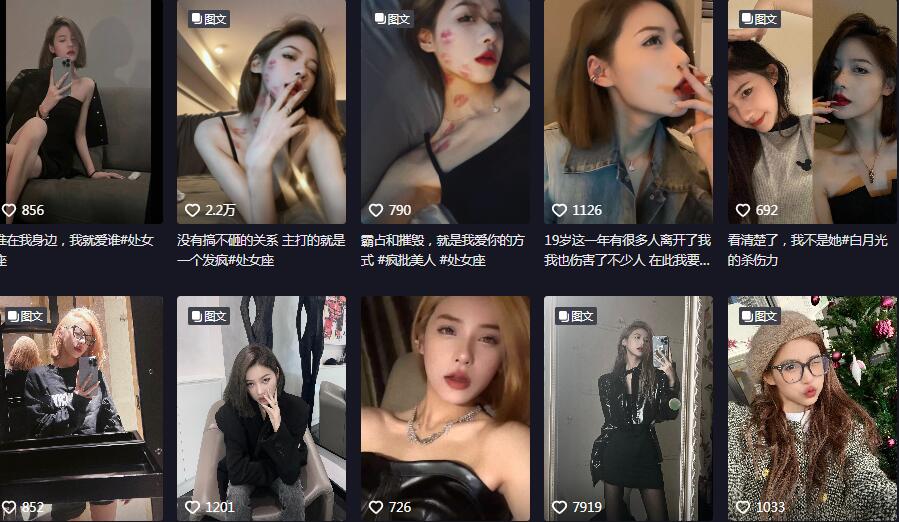Open the post with 7919 likes
899x522 pixels.
coord(628,405)
